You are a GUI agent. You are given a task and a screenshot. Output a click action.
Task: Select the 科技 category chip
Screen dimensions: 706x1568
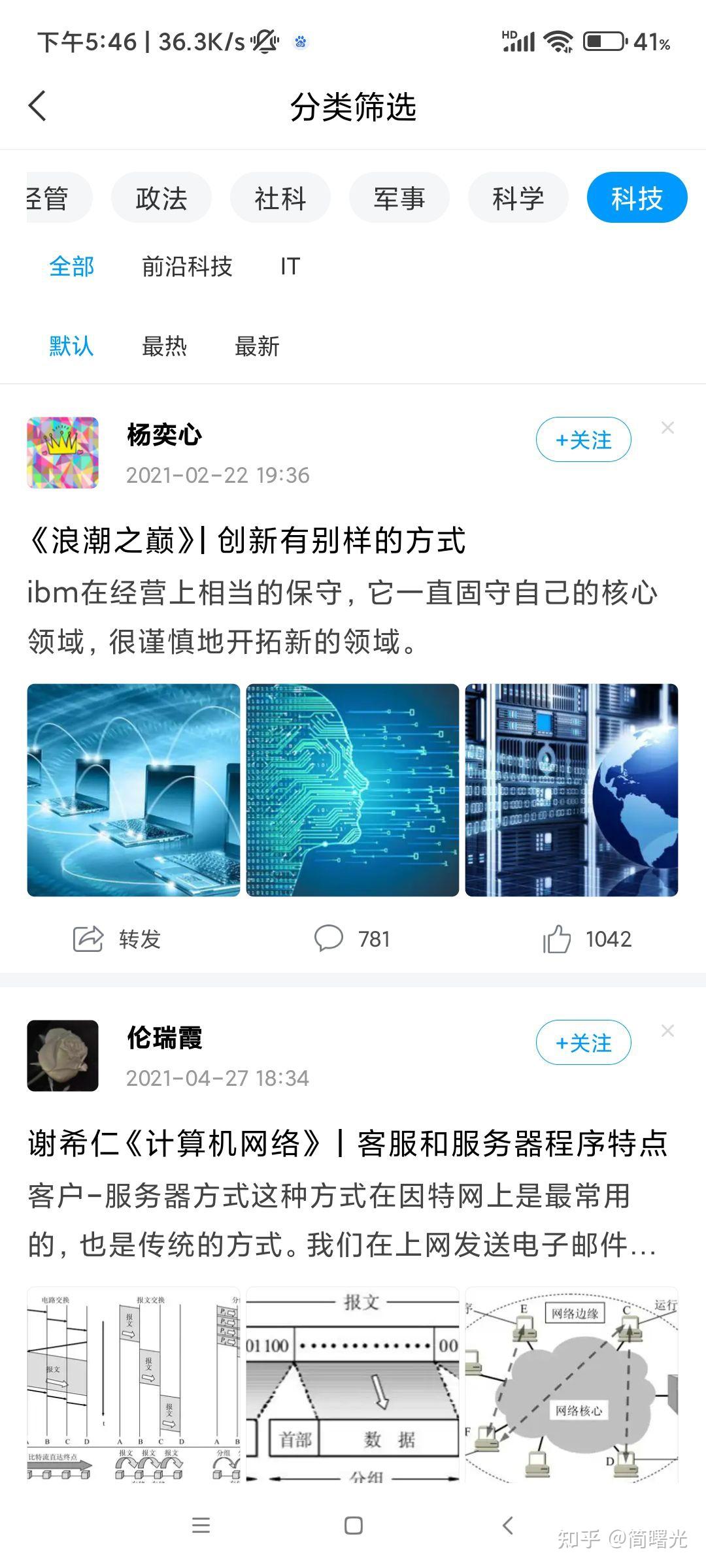click(x=637, y=198)
